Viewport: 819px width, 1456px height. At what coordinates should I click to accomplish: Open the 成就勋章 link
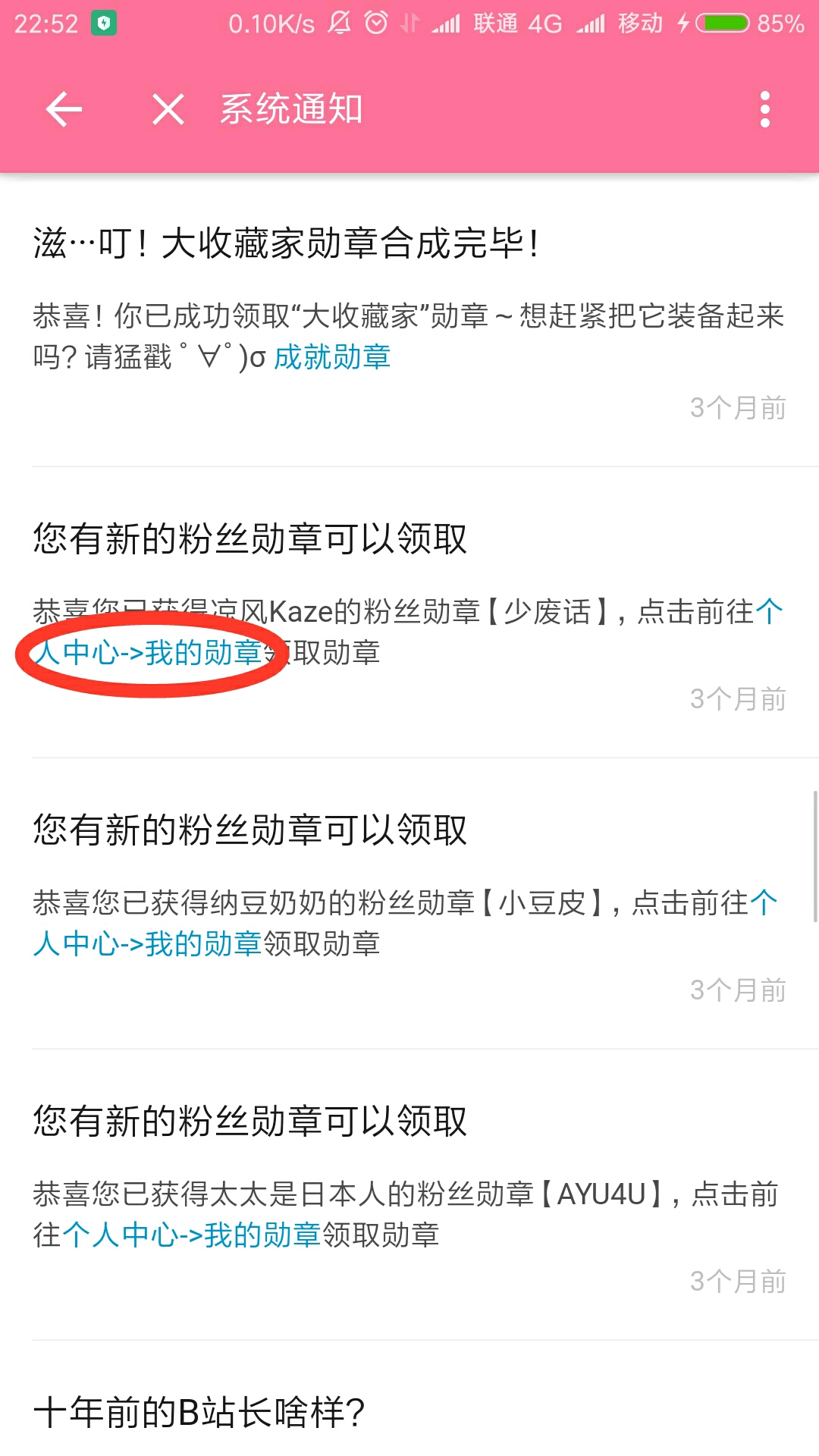tap(332, 357)
